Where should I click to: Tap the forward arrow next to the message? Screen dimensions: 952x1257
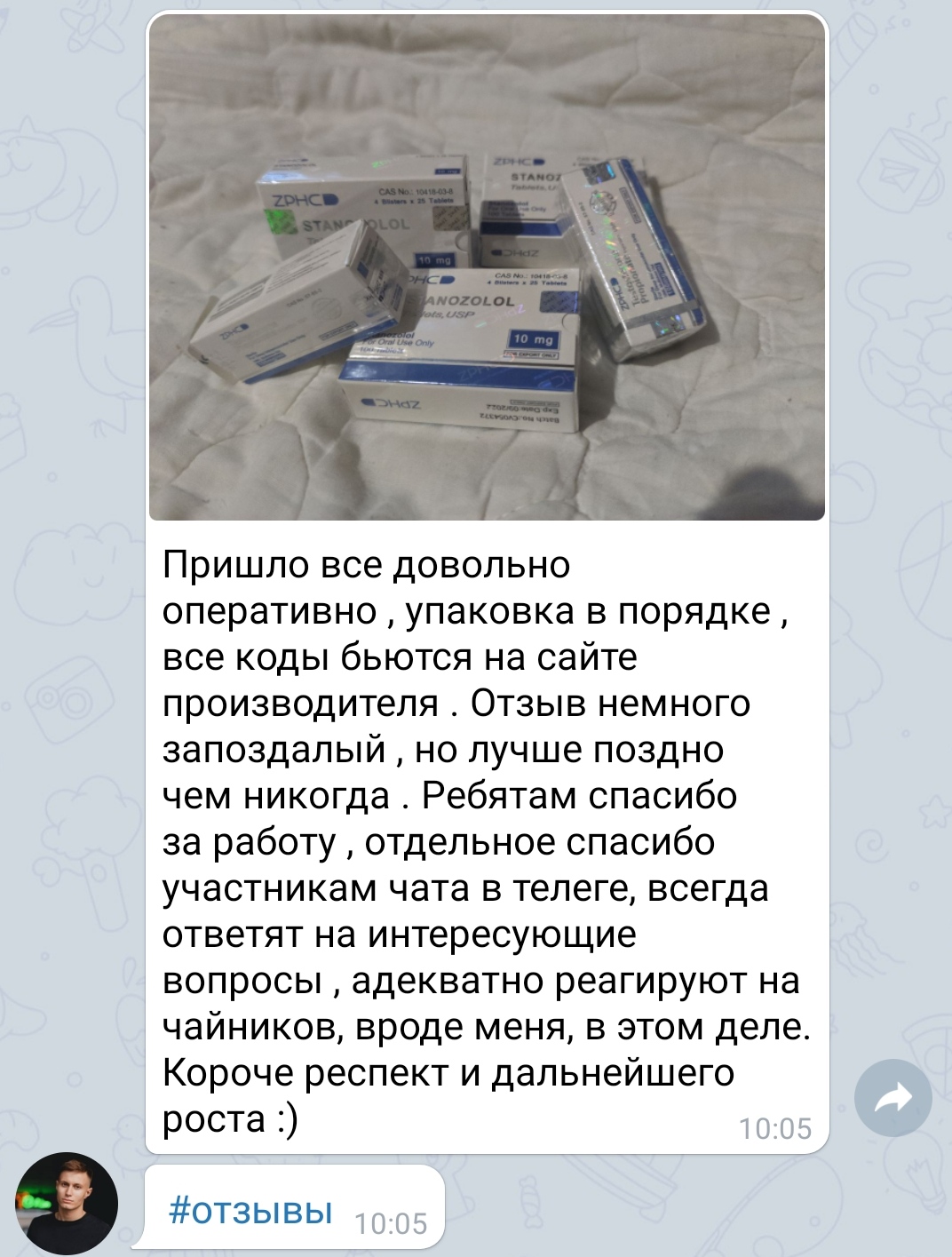[x=892, y=1098]
